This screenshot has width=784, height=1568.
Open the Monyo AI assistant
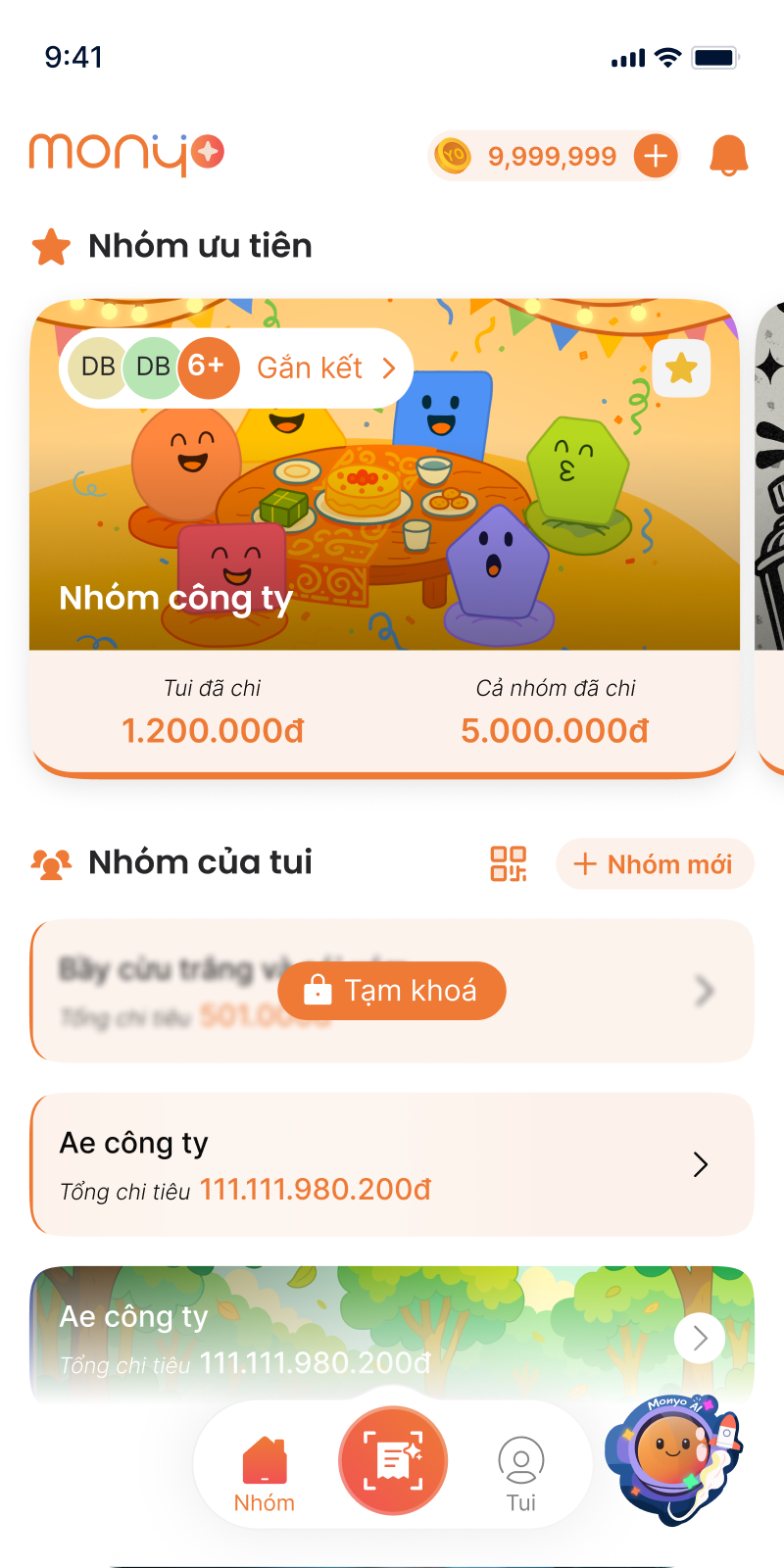point(673,1455)
